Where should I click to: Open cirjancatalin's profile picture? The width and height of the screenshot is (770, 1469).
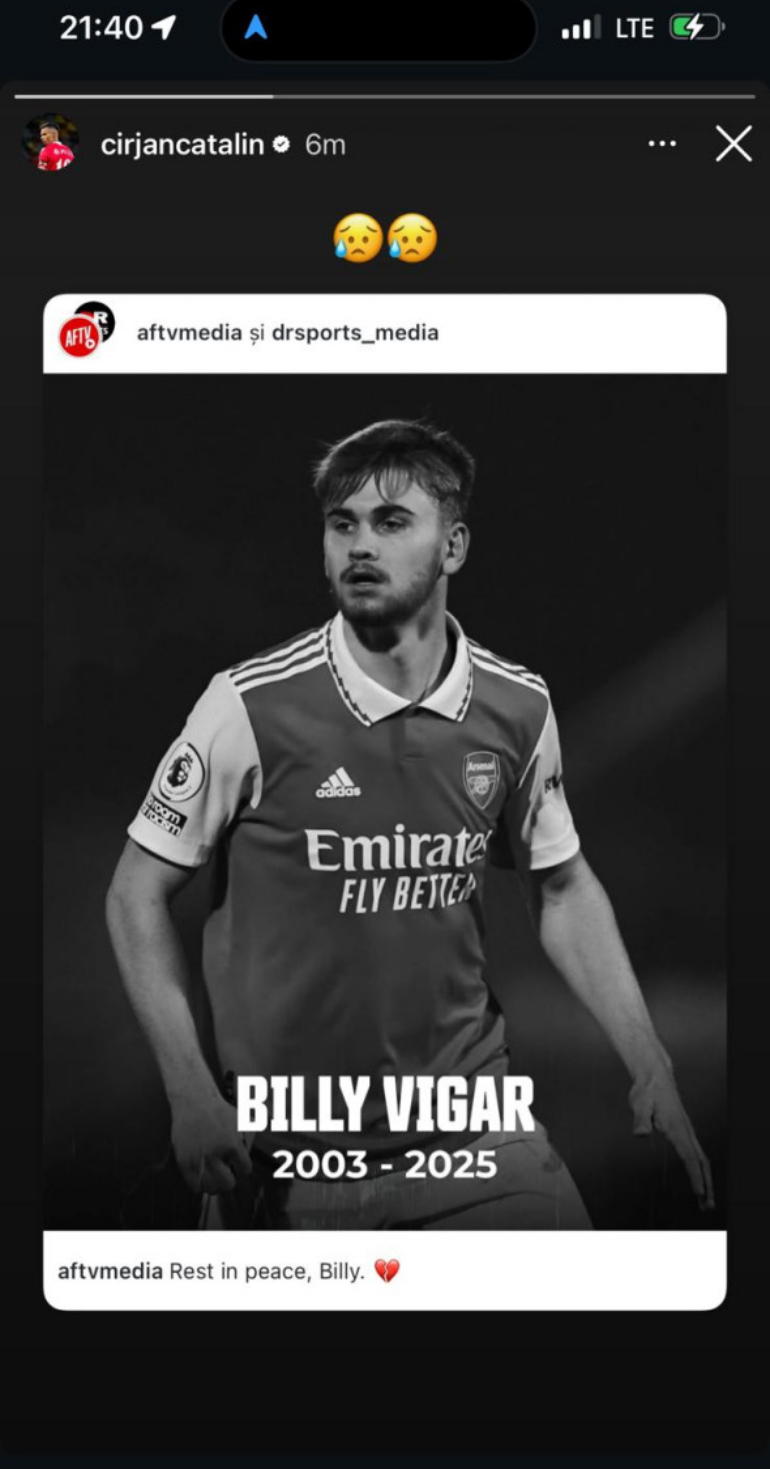pyautogui.click(x=50, y=143)
